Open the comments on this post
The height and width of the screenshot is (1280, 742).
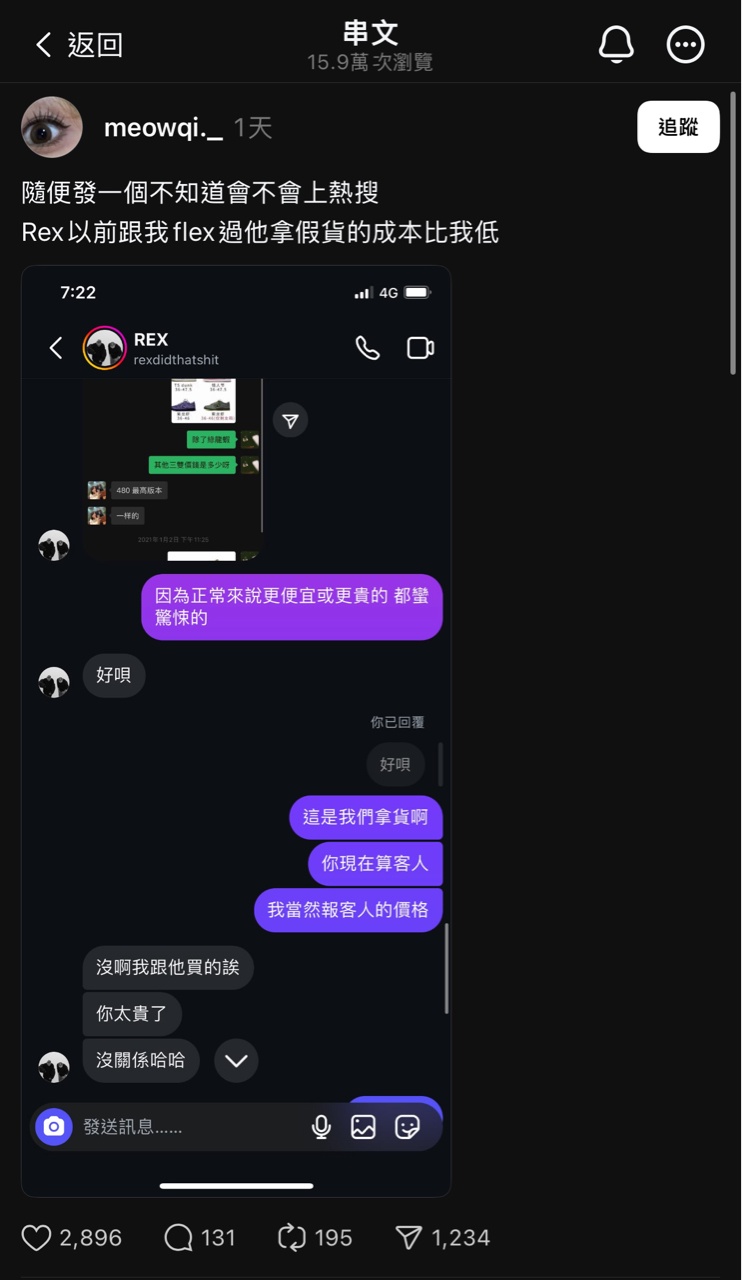click(x=179, y=1238)
